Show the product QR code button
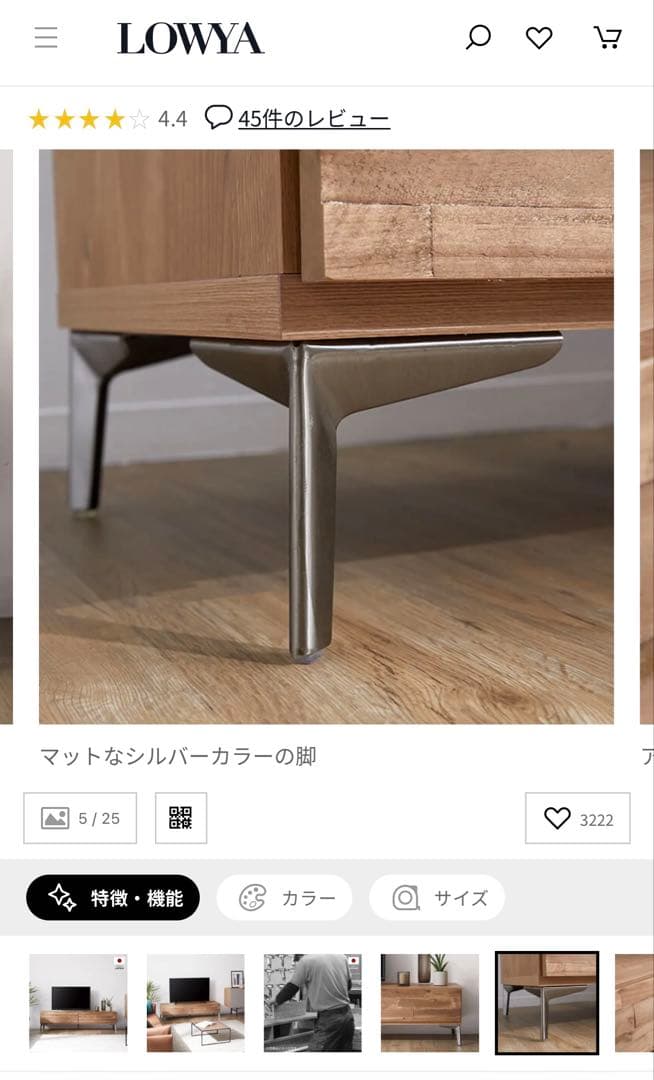 pos(181,818)
